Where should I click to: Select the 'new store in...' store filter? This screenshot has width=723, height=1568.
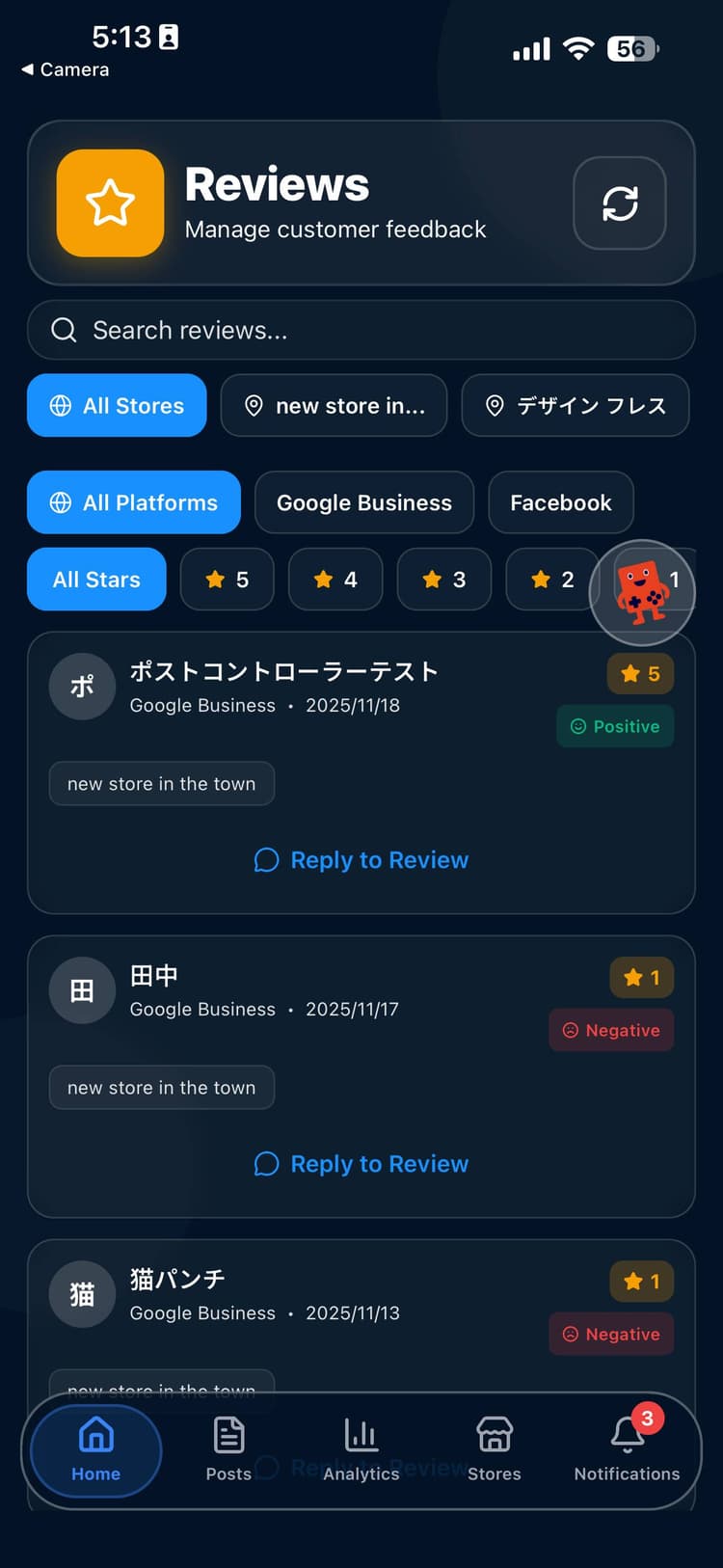coord(334,406)
